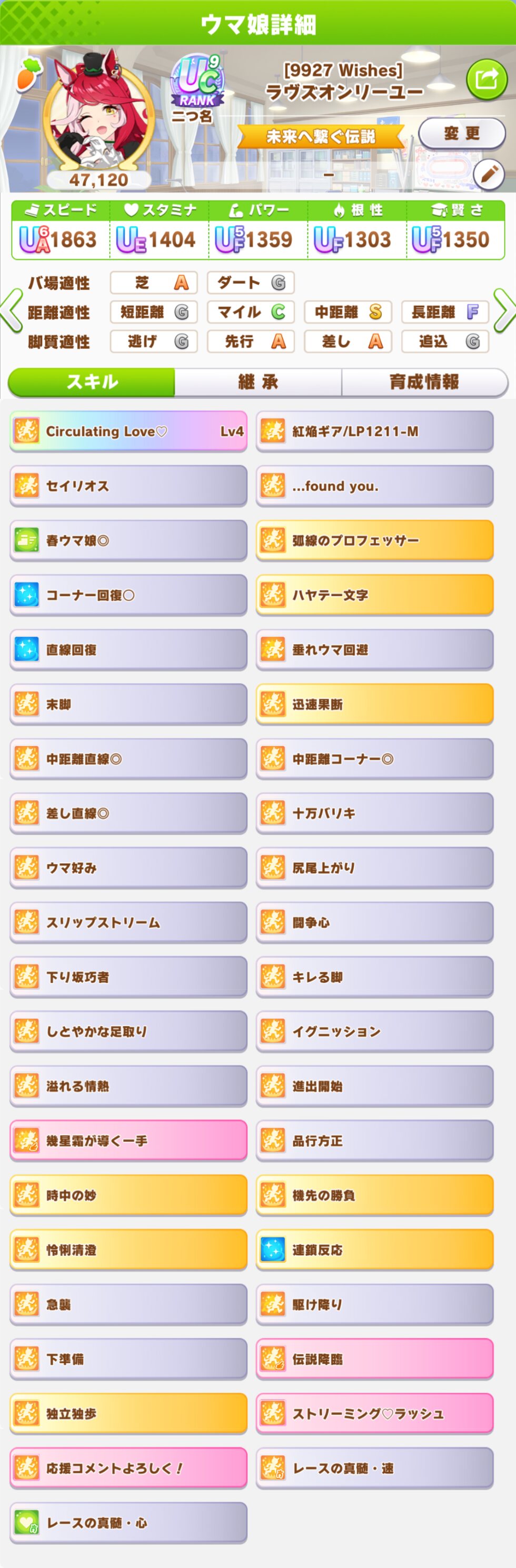Image resolution: width=516 pixels, height=1568 pixels.
Task: Open skill 伝説降臨
Action: coord(374,1359)
